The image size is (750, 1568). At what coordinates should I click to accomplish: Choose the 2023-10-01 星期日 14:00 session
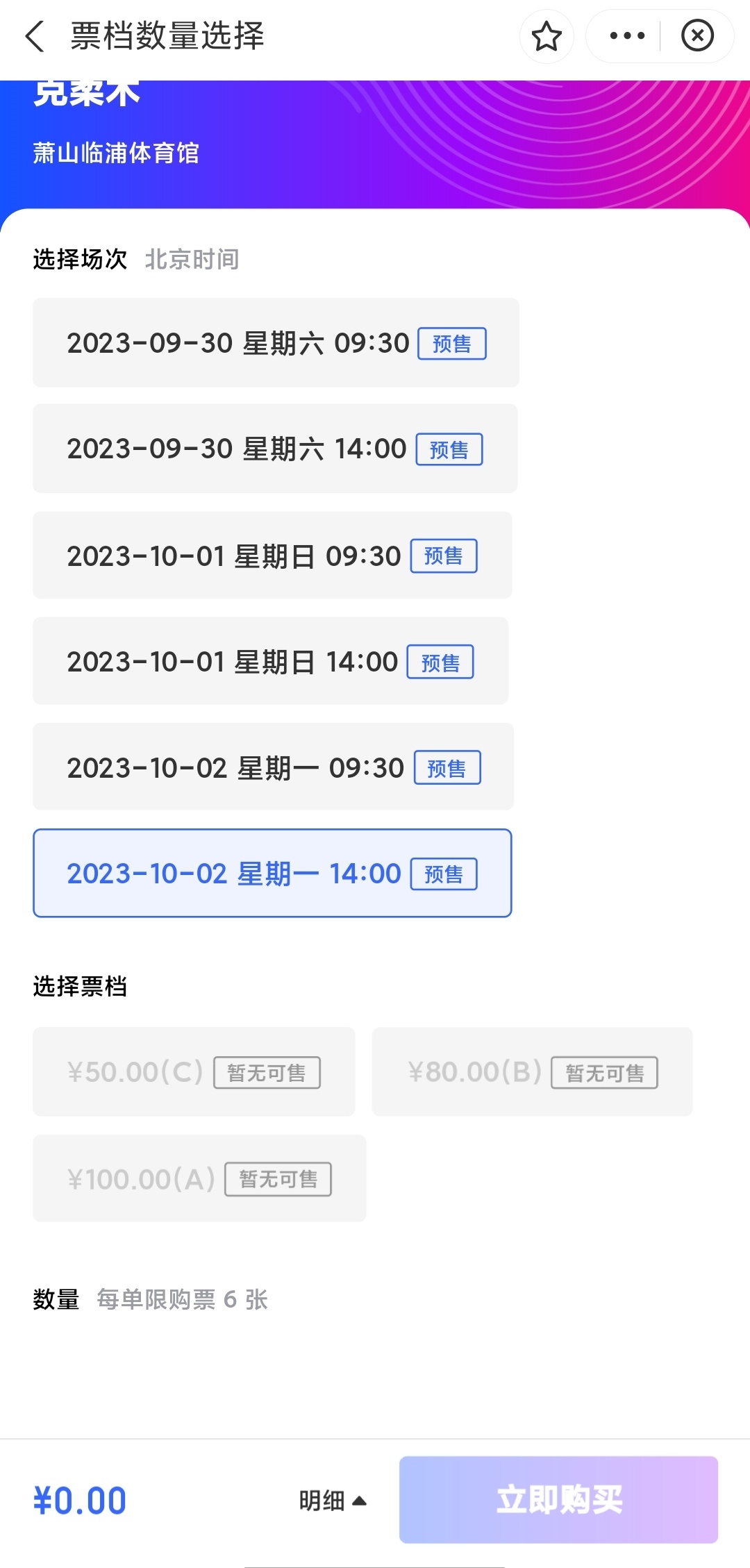[271, 661]
